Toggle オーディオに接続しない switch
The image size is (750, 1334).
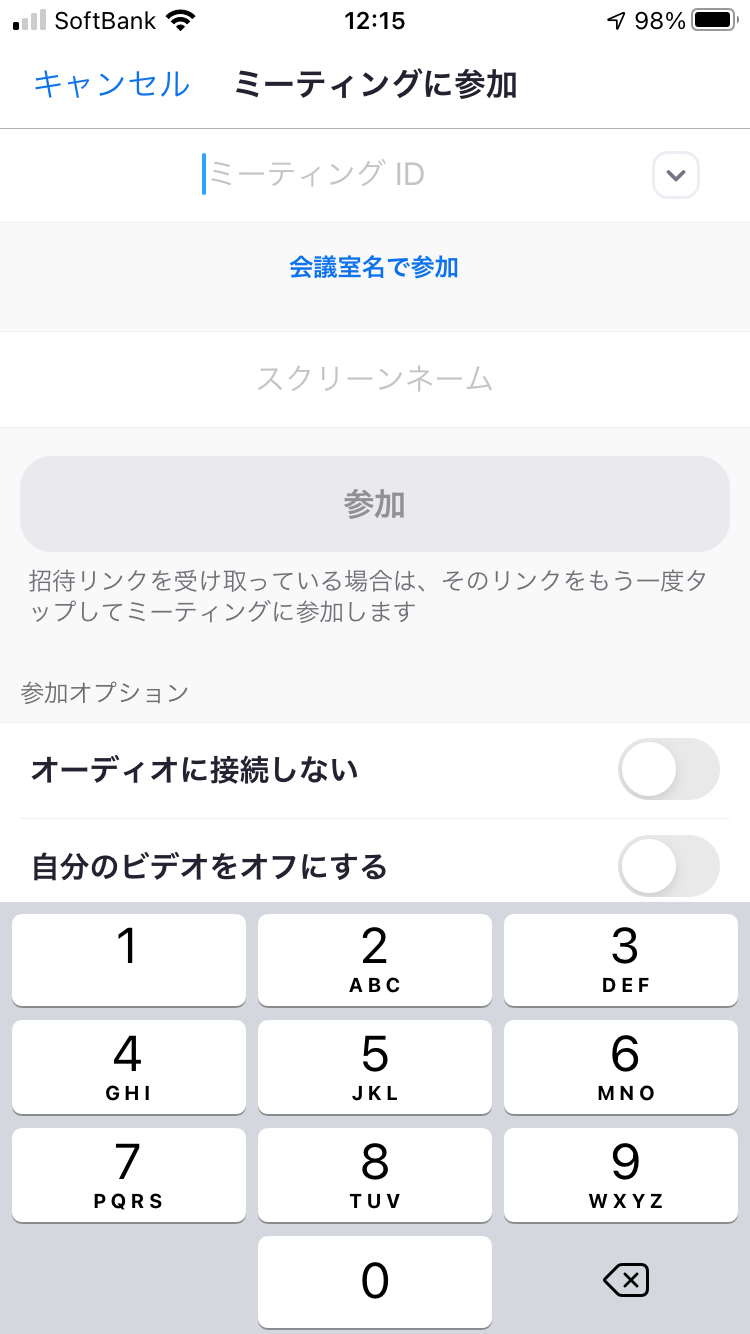click(668, 769)
